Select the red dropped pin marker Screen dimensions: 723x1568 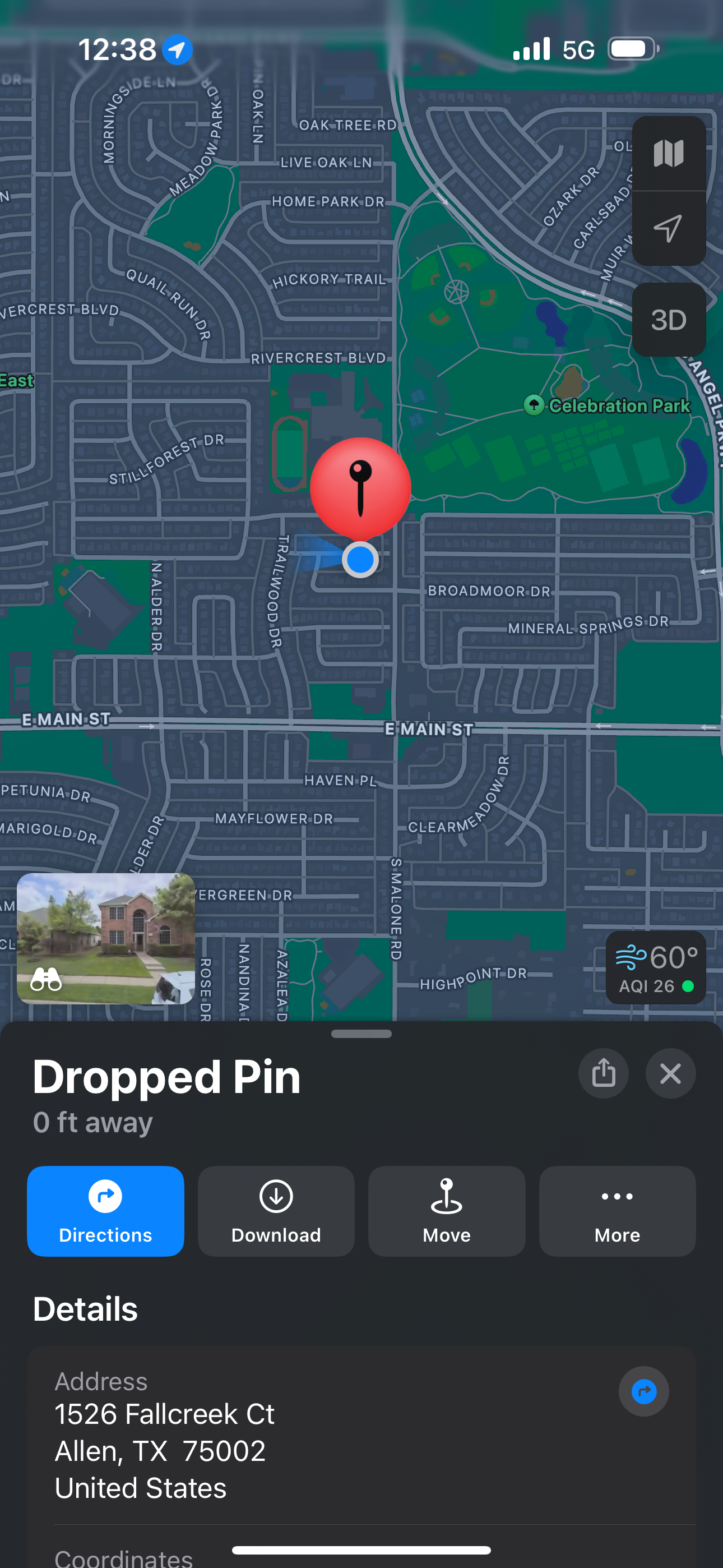click(x=360, y=487)
